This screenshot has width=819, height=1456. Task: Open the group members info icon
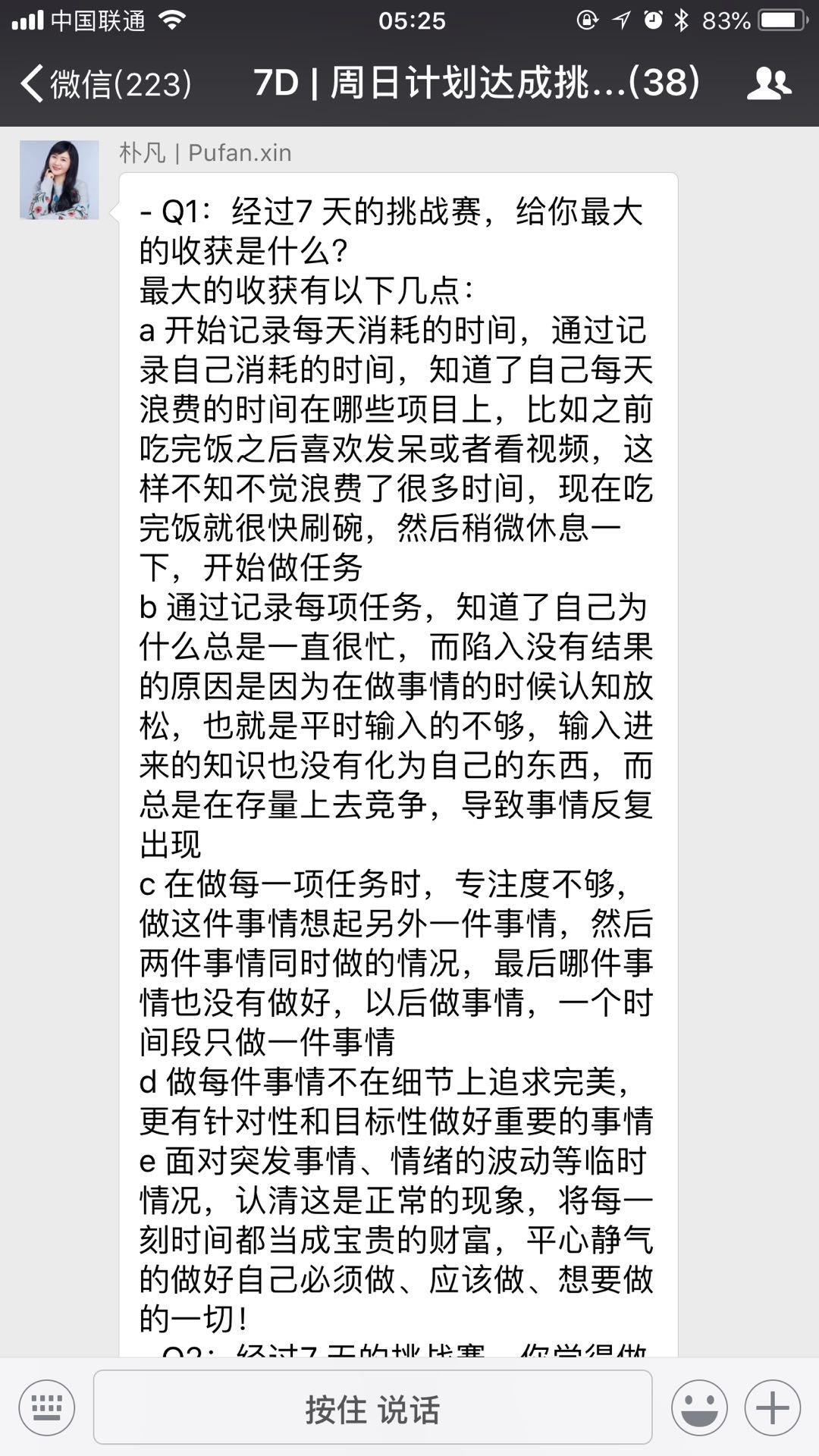coord(769,83)
